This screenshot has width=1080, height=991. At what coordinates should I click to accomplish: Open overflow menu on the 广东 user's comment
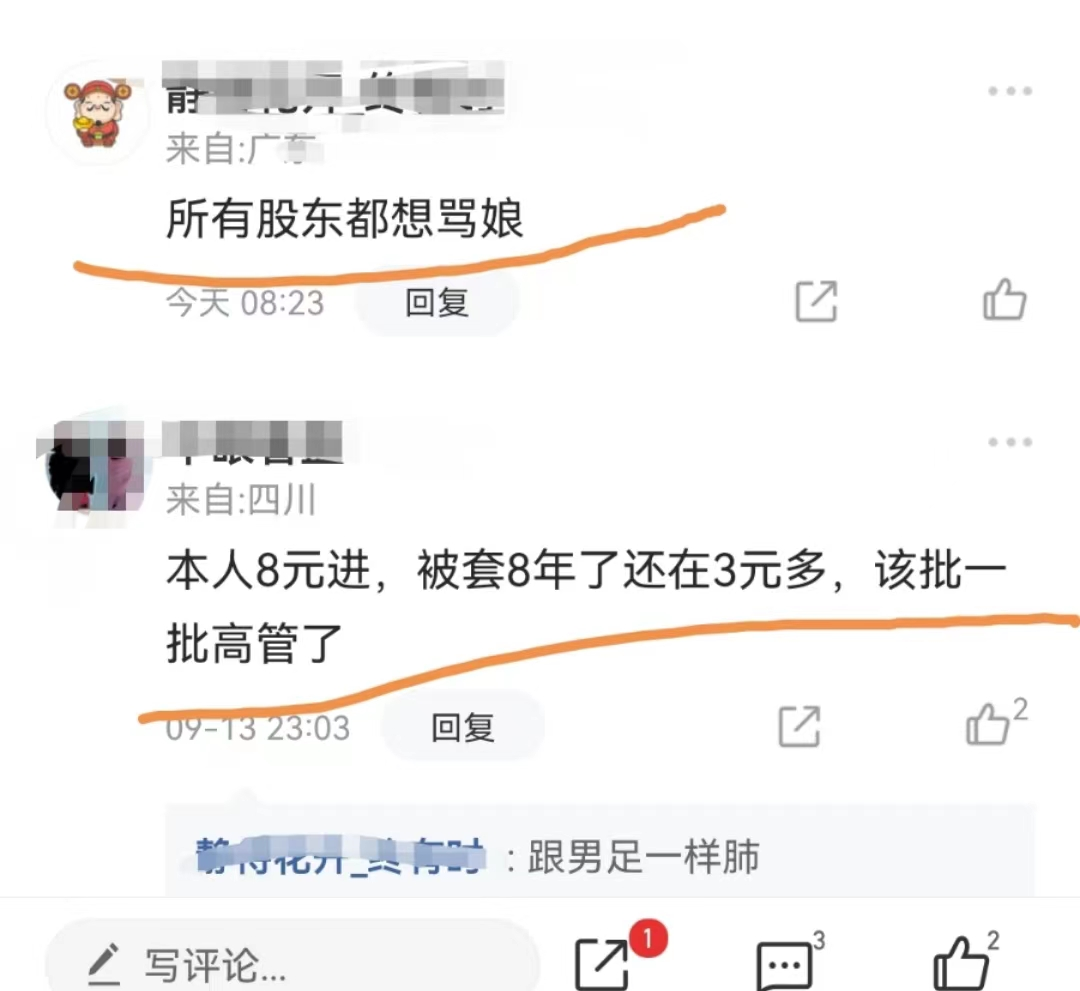(x=1009, y=91)
